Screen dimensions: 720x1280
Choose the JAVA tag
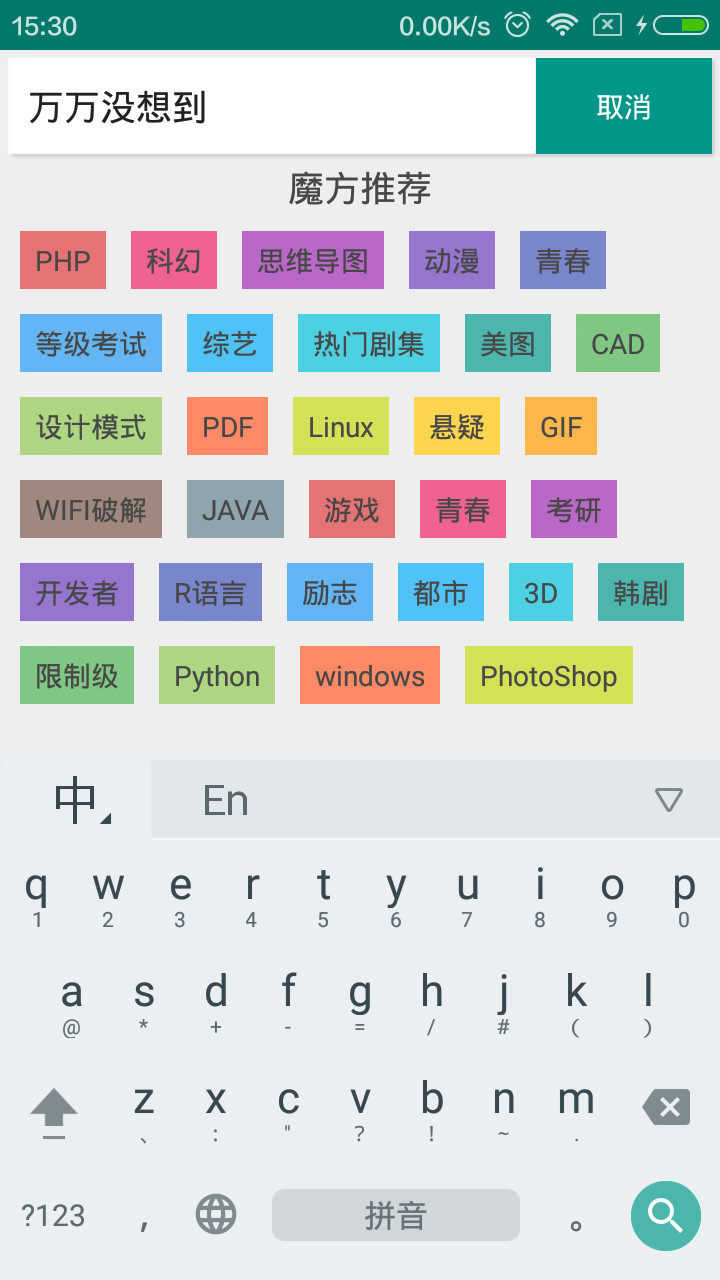click(x=235, y=510)
